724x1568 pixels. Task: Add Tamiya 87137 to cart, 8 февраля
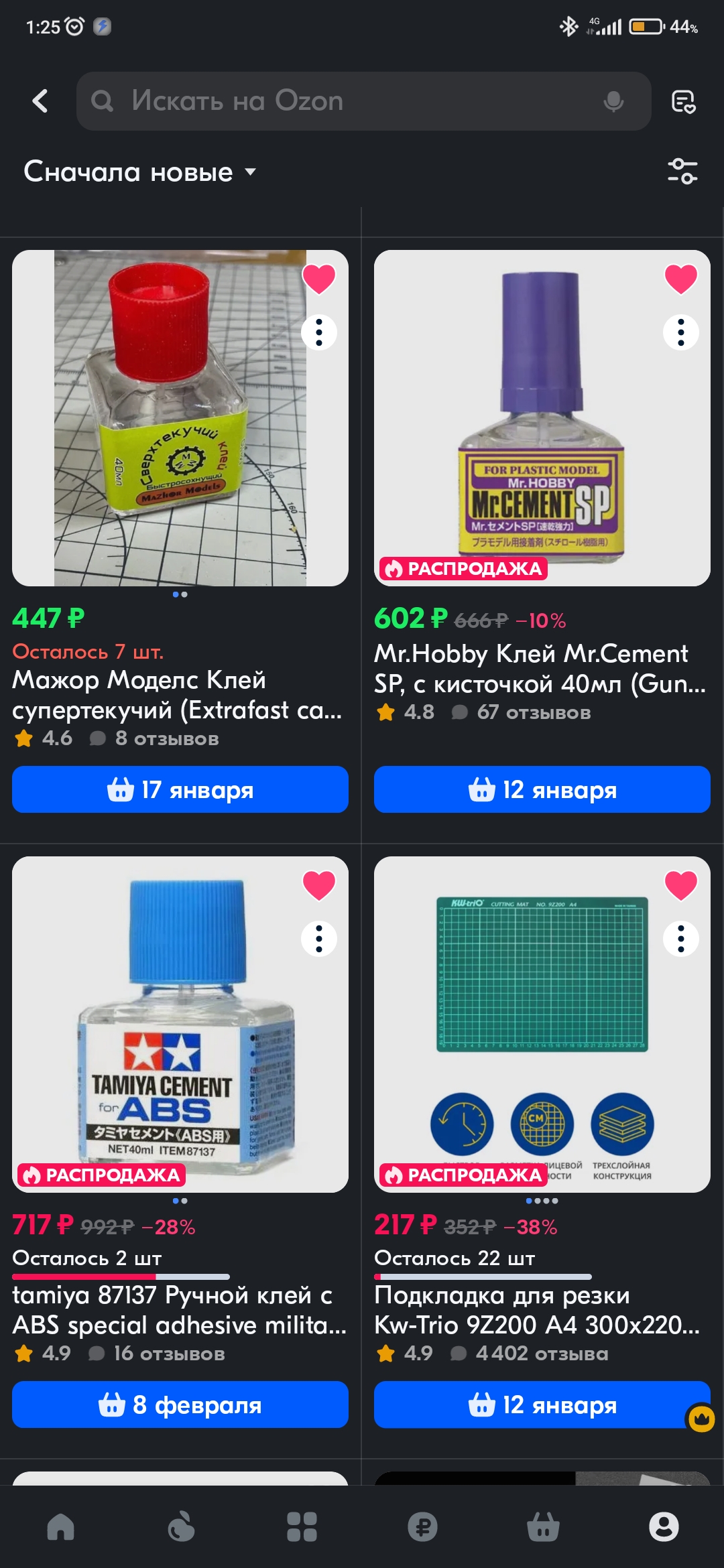coord(180,1404)
